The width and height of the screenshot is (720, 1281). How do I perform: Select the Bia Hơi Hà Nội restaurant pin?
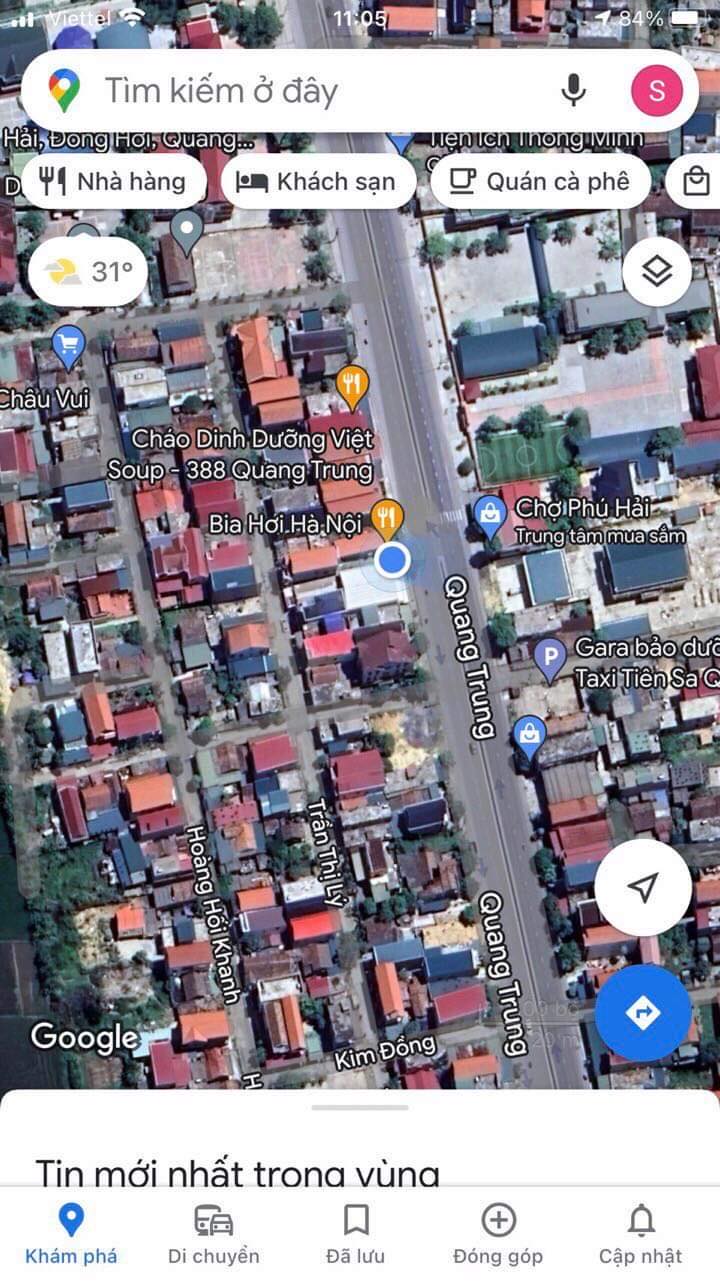386,516
